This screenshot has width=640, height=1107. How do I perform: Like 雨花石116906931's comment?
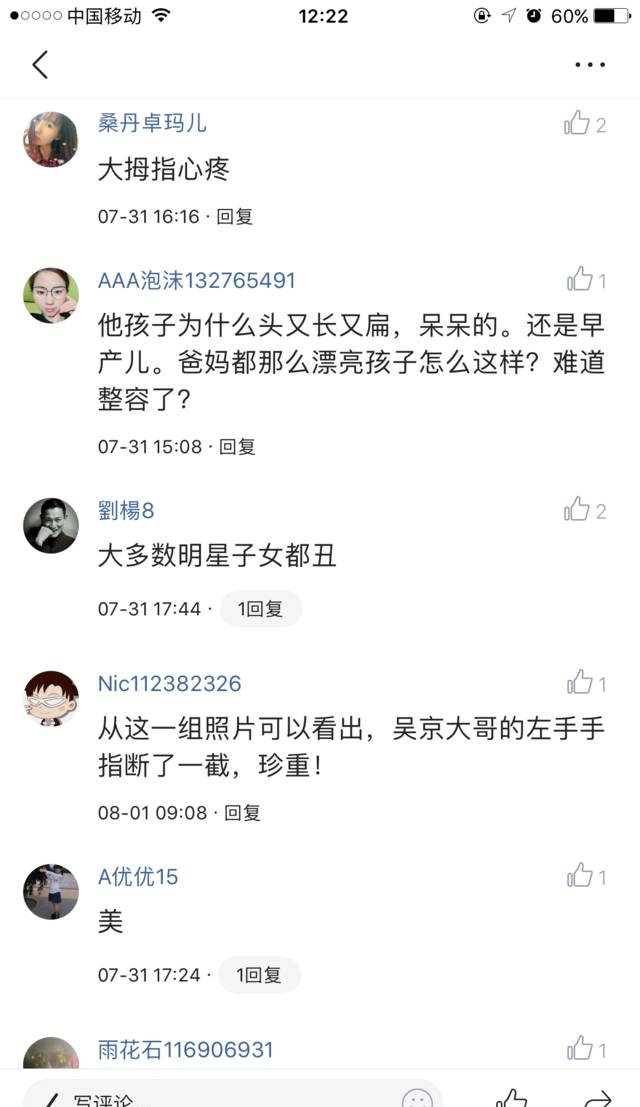pos(581,1048)
